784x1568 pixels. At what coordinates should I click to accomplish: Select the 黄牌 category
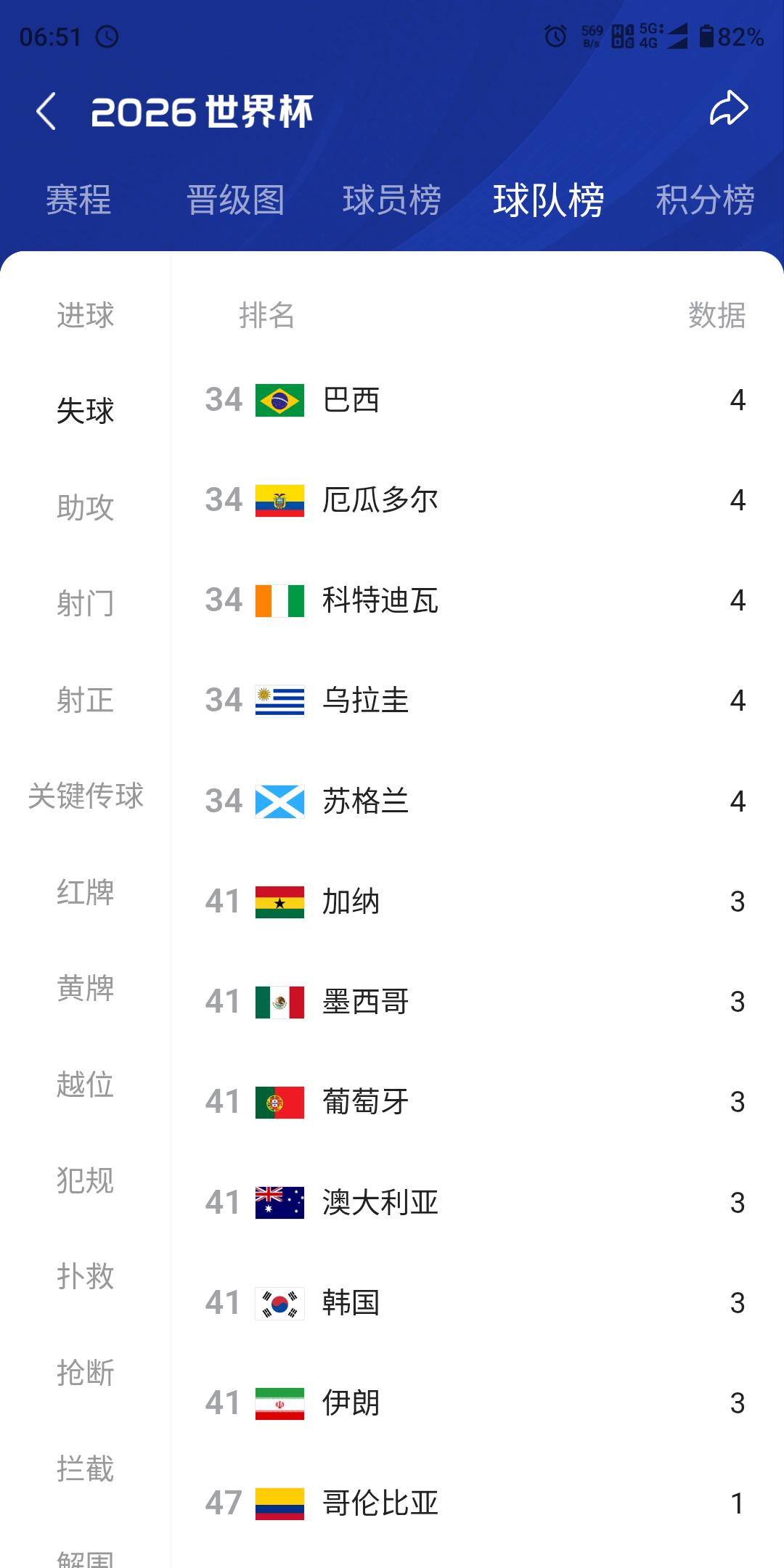pyautogui.click(x=86, y=988)
